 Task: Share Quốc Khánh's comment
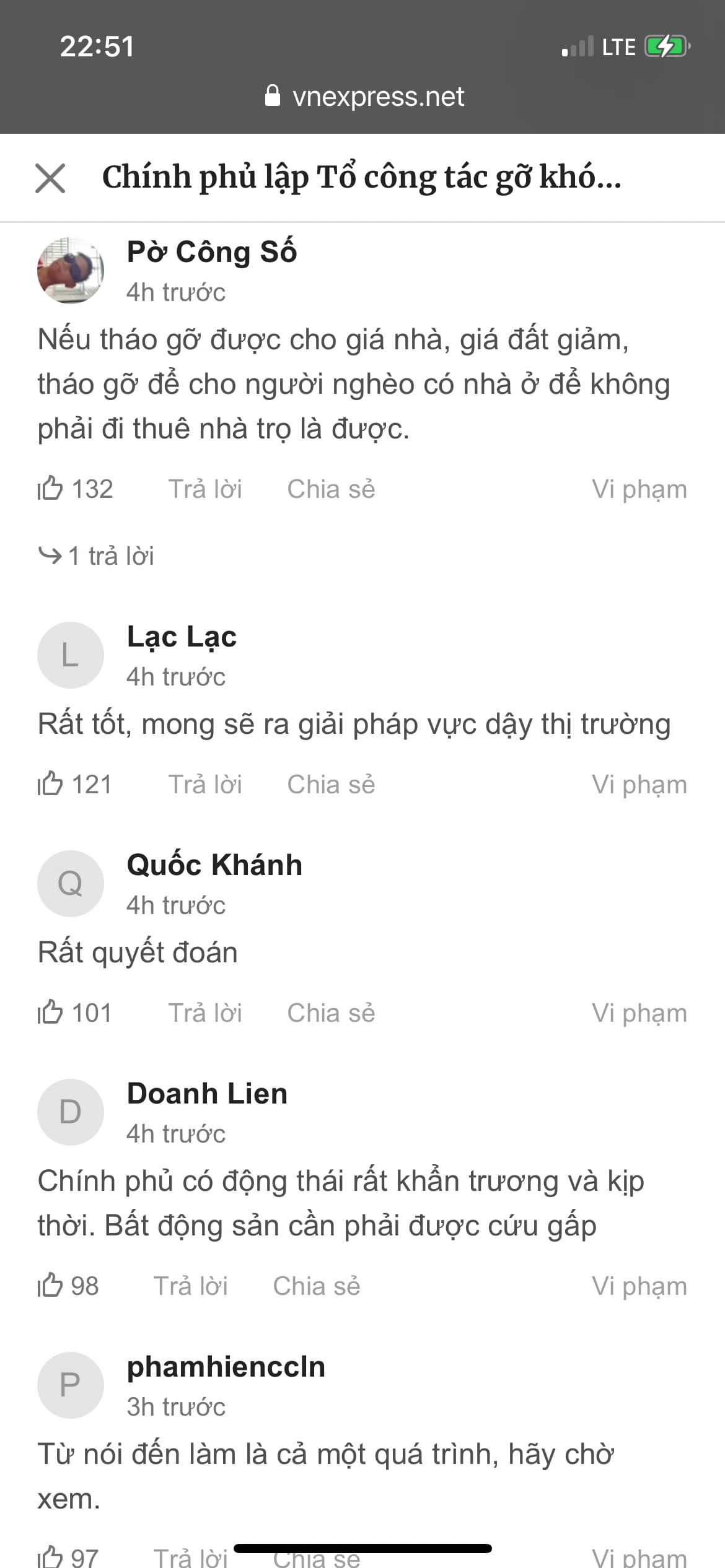pos(331,1013)
